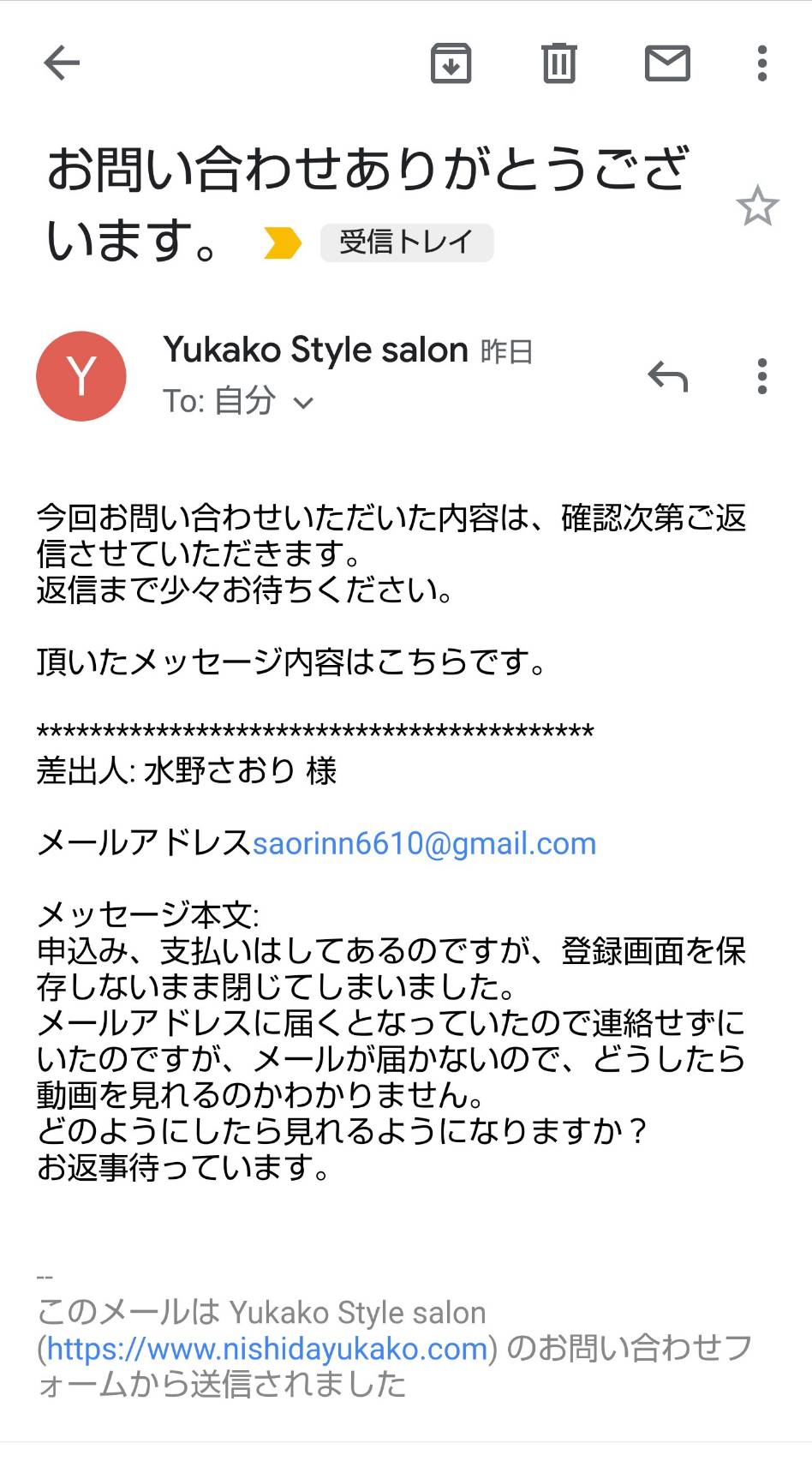
Task: Open the message options menu beside reply
Action: click(761, 376)
